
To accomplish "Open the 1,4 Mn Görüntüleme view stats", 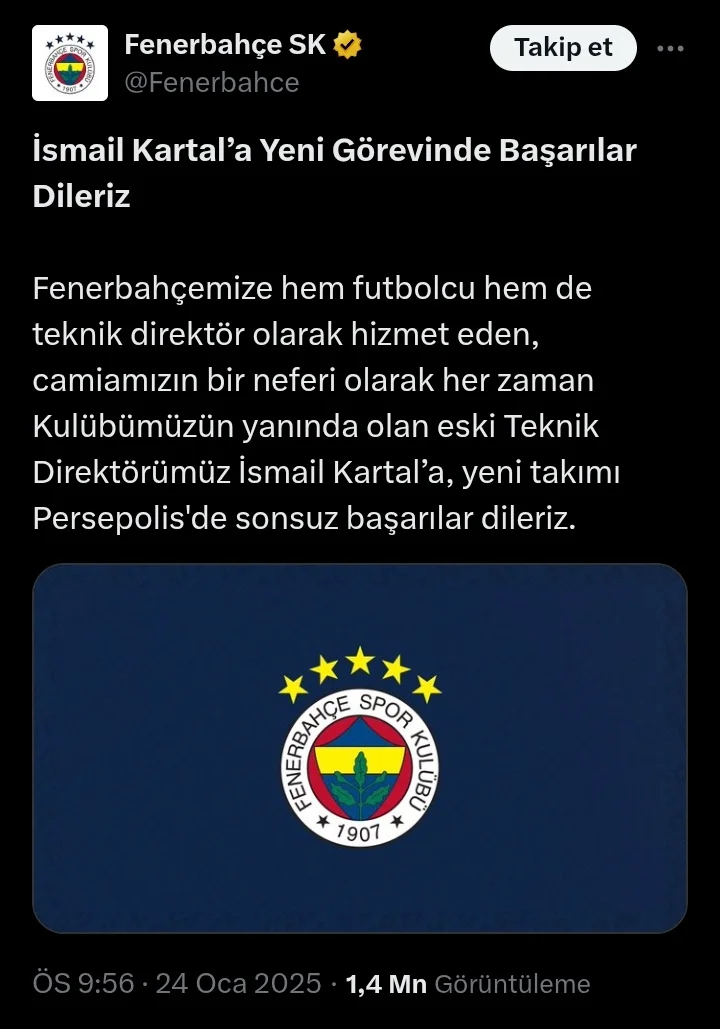I will [x=467, y=984].
